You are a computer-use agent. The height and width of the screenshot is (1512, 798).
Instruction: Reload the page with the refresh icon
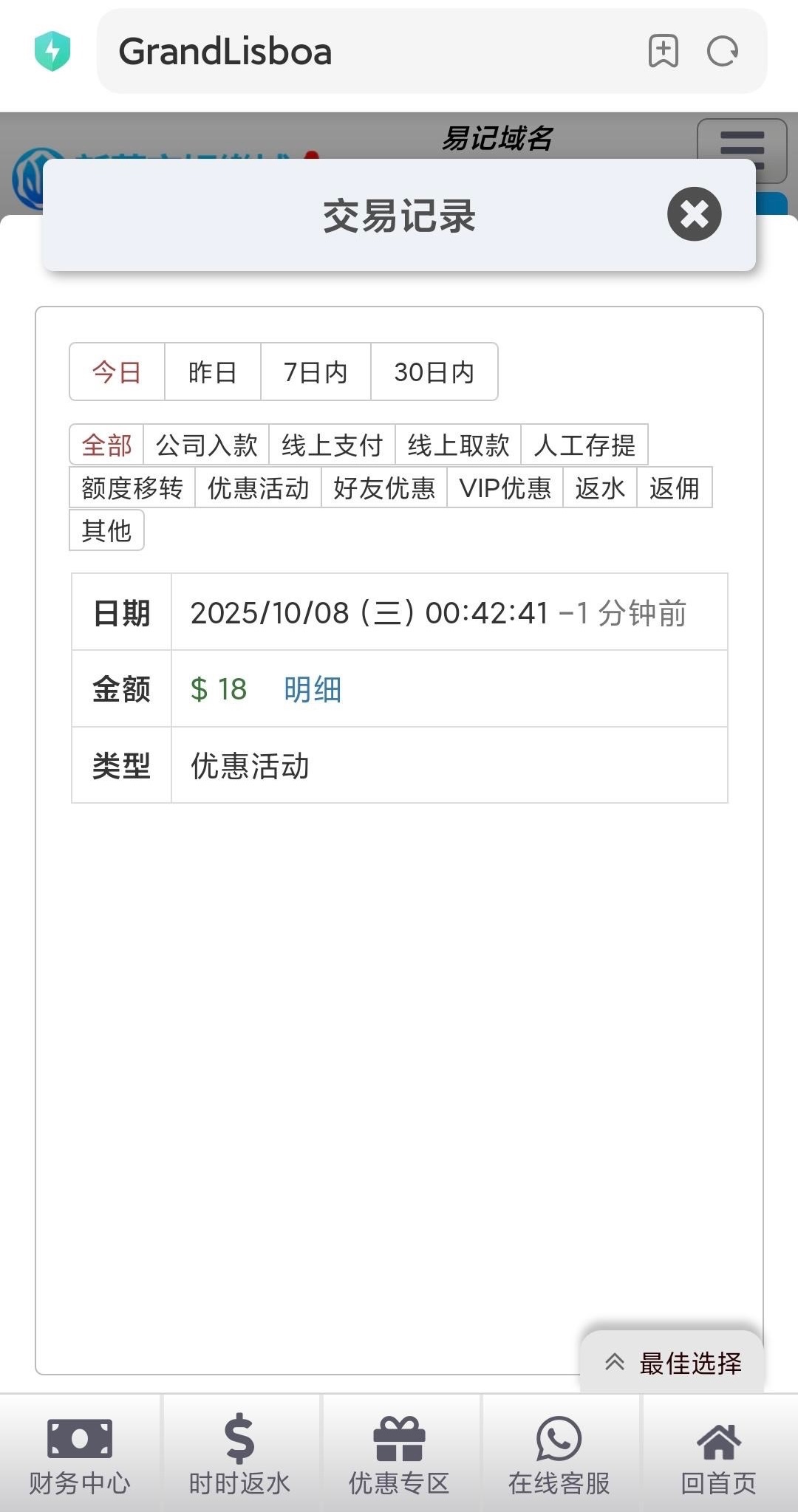click(722, 52)
